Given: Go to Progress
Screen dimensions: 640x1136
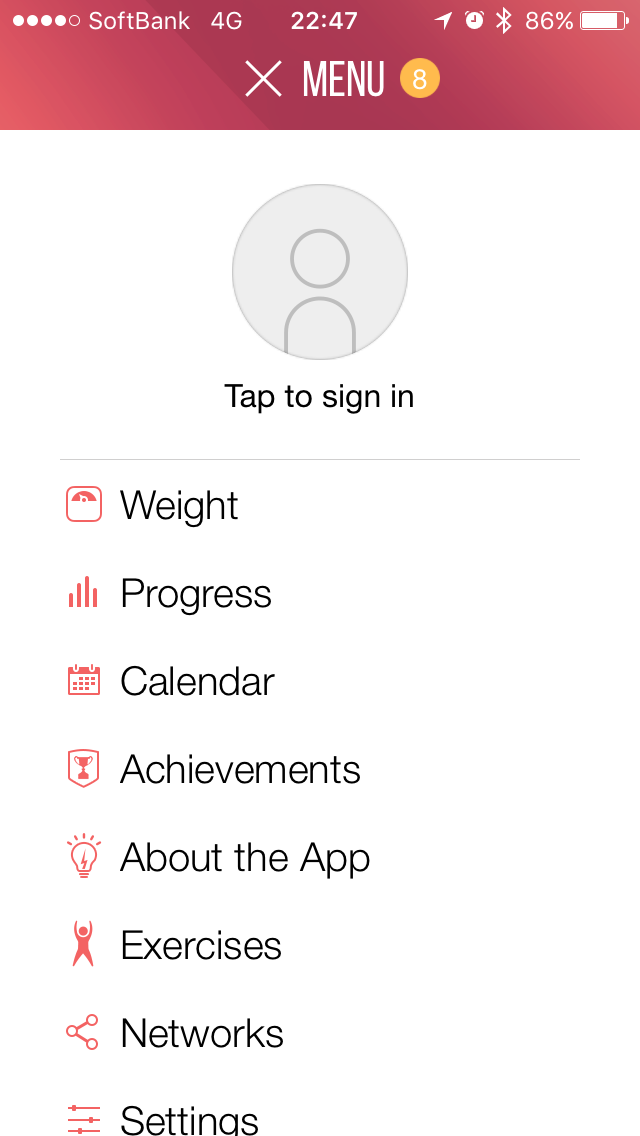Looking at the screenshot, I should point(320,593).
